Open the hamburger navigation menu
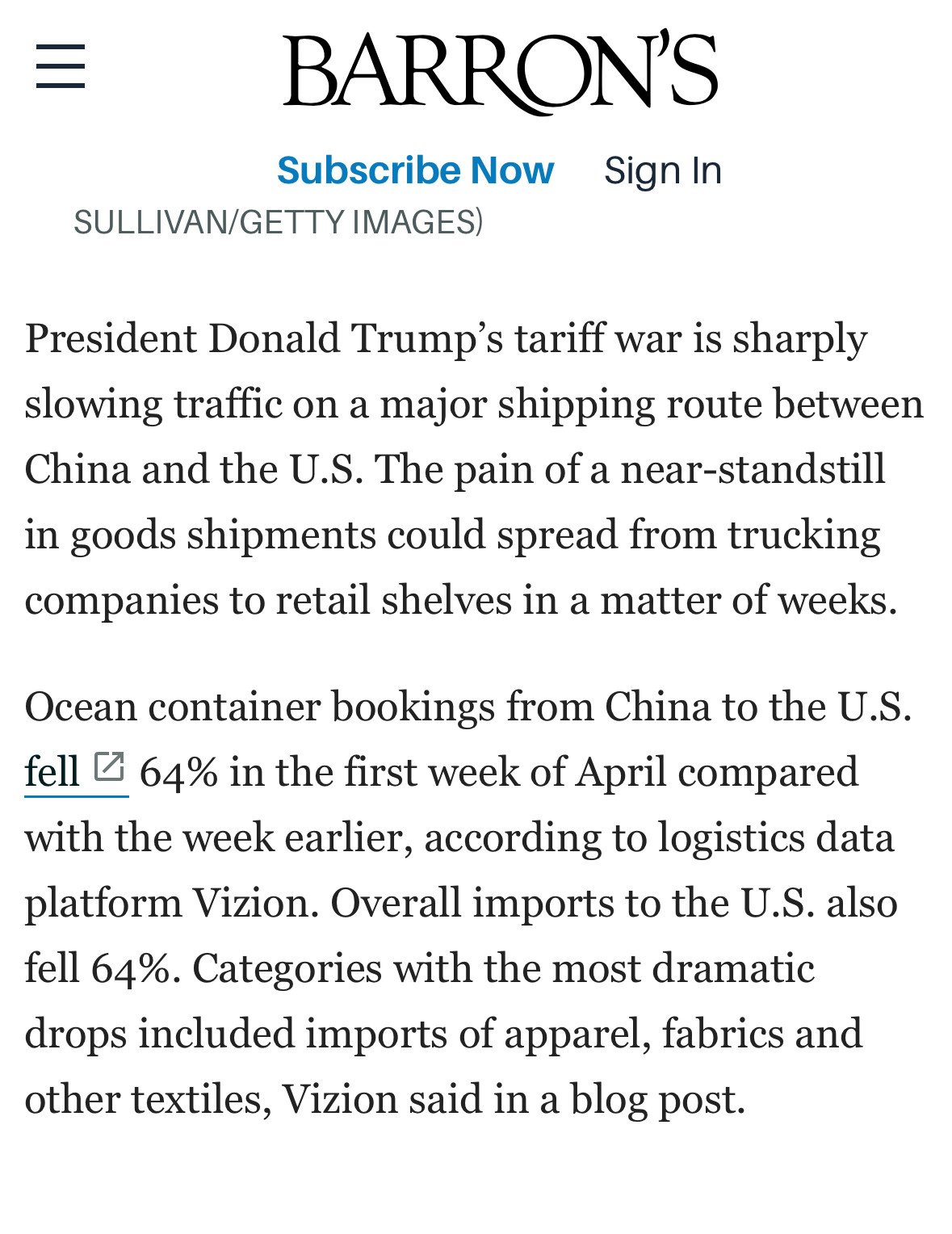 [x=61, y=66]
